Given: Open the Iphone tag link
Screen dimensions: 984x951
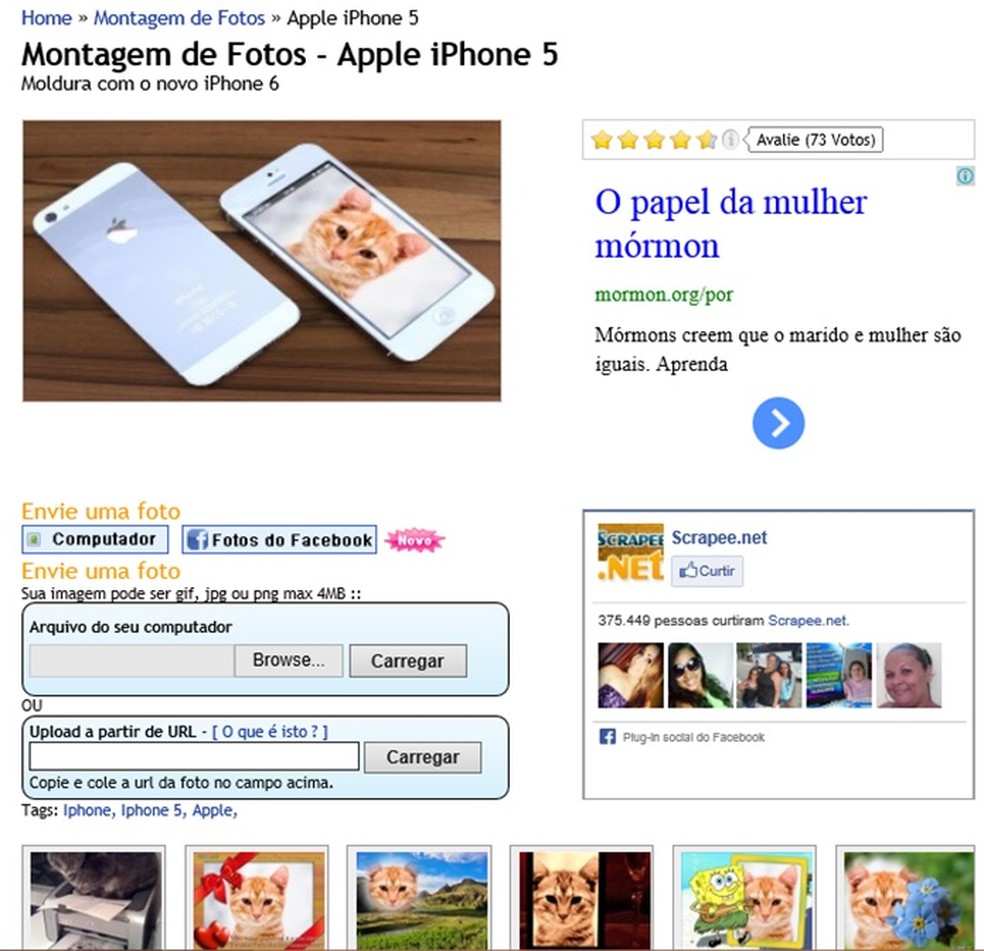Looking at the screenshot, I should tap(87, 811).
